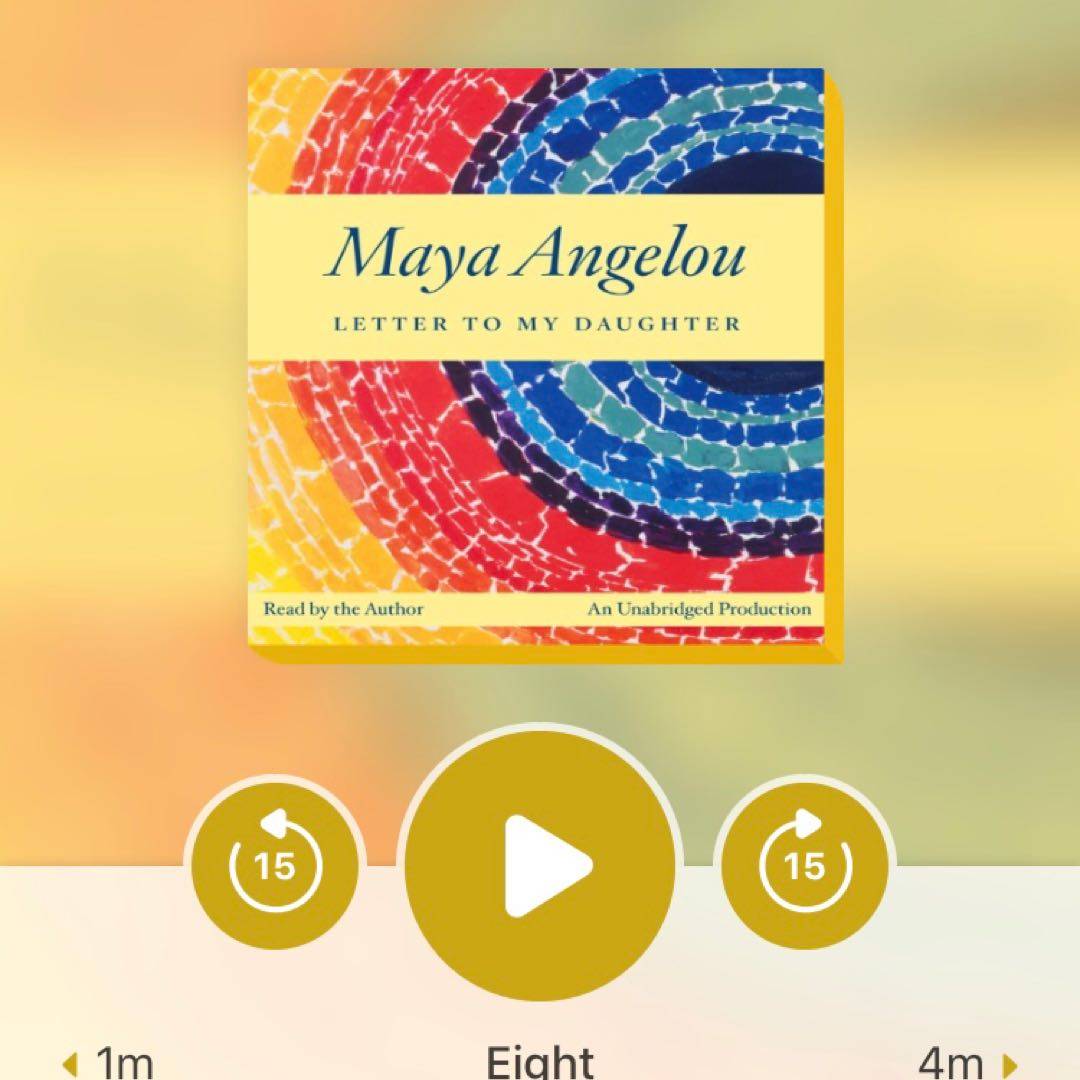Skip forward 15 seconds
1080x1080 pixels.
(805, 864)
